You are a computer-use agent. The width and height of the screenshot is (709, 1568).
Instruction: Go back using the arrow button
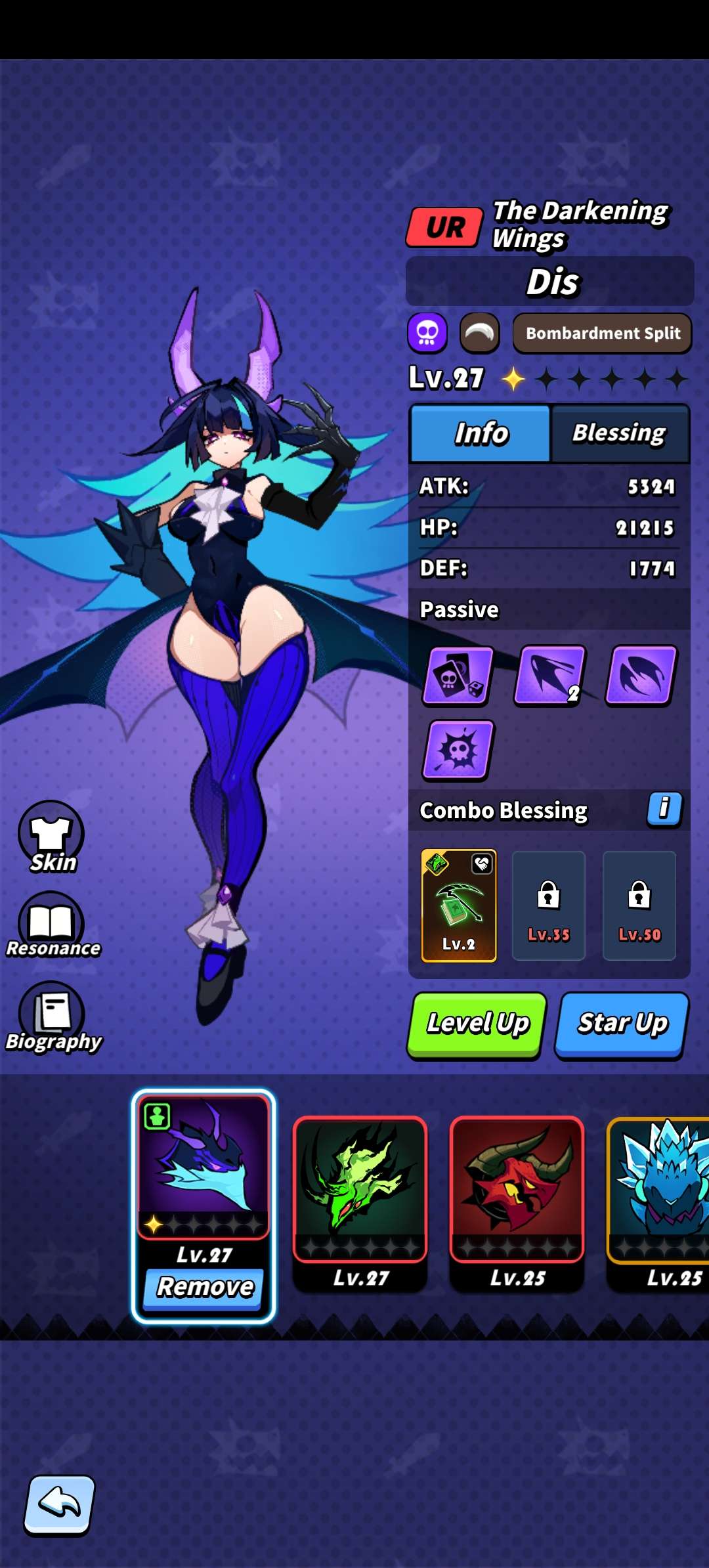59,1504
